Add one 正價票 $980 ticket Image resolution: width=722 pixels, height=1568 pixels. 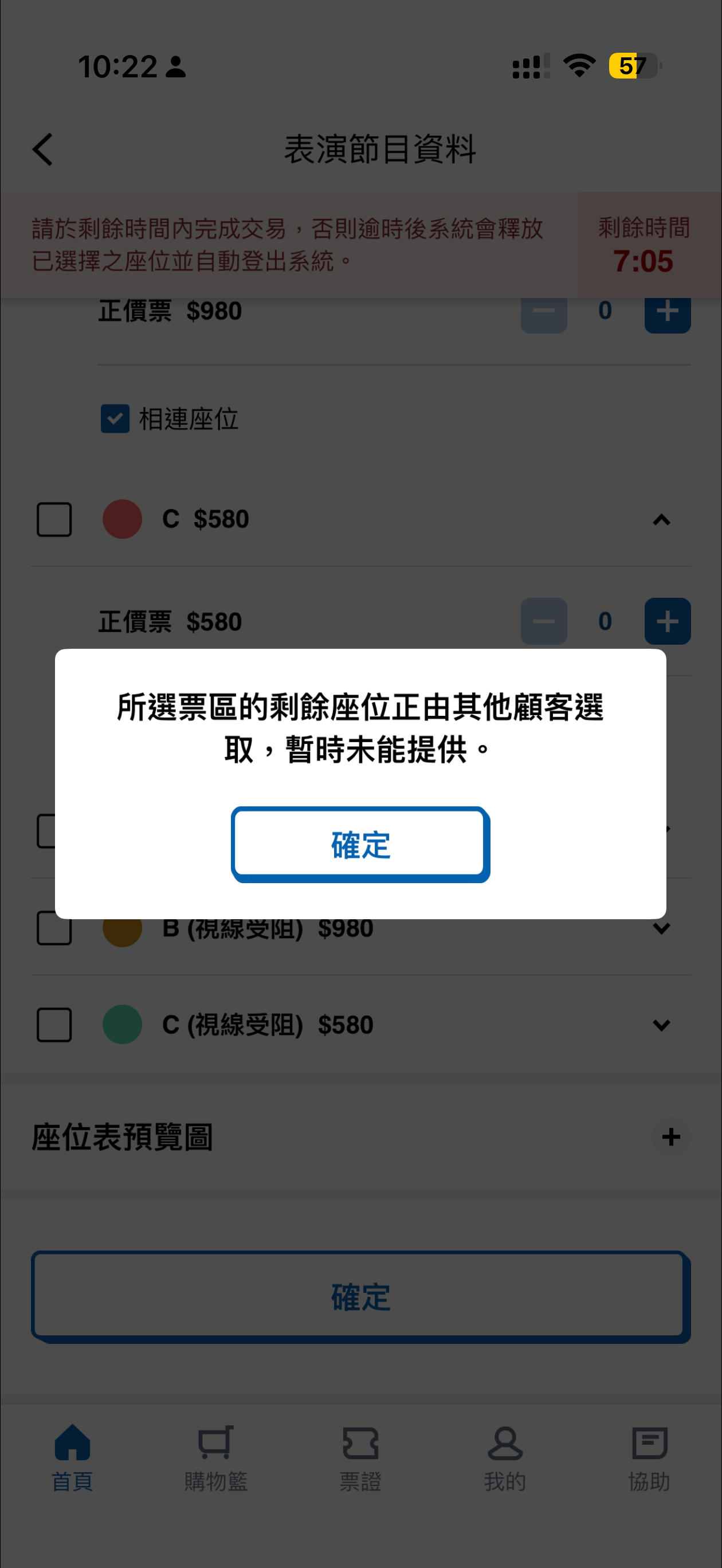pyautogui.click(x=667, y=313)
